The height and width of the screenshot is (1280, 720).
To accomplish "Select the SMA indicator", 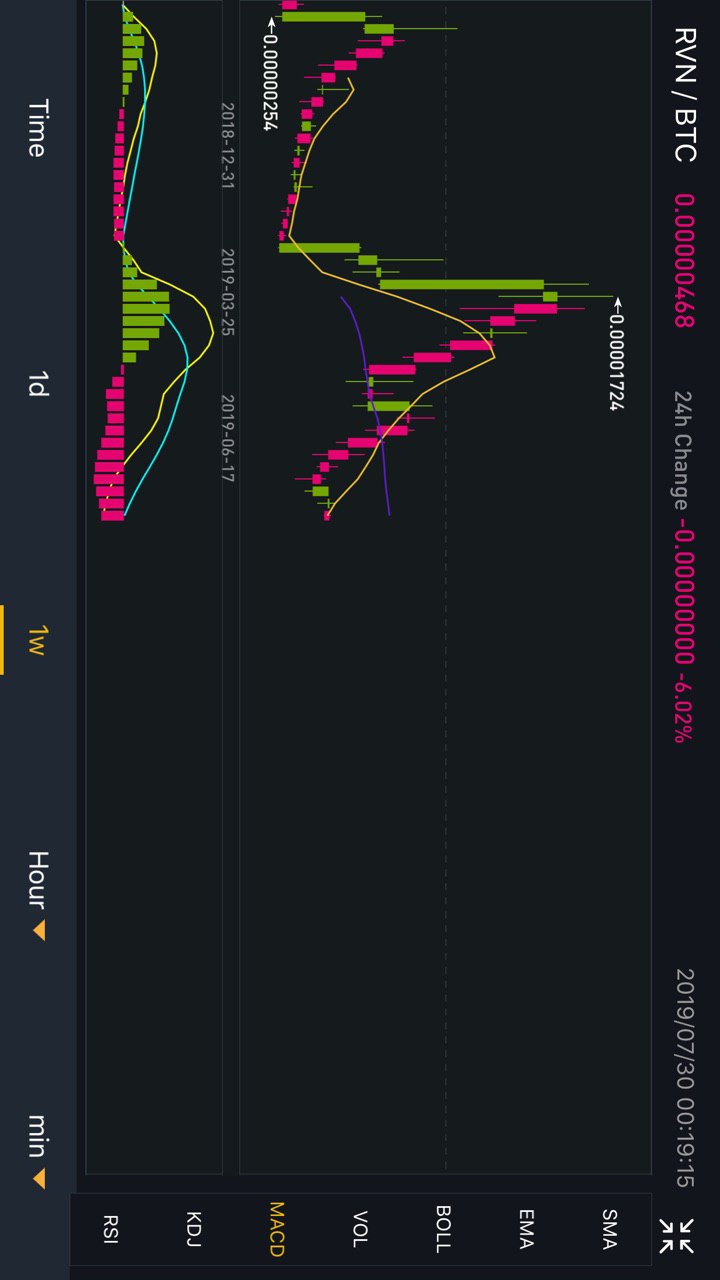I will pyautogui.click(x=608, y=1229).
